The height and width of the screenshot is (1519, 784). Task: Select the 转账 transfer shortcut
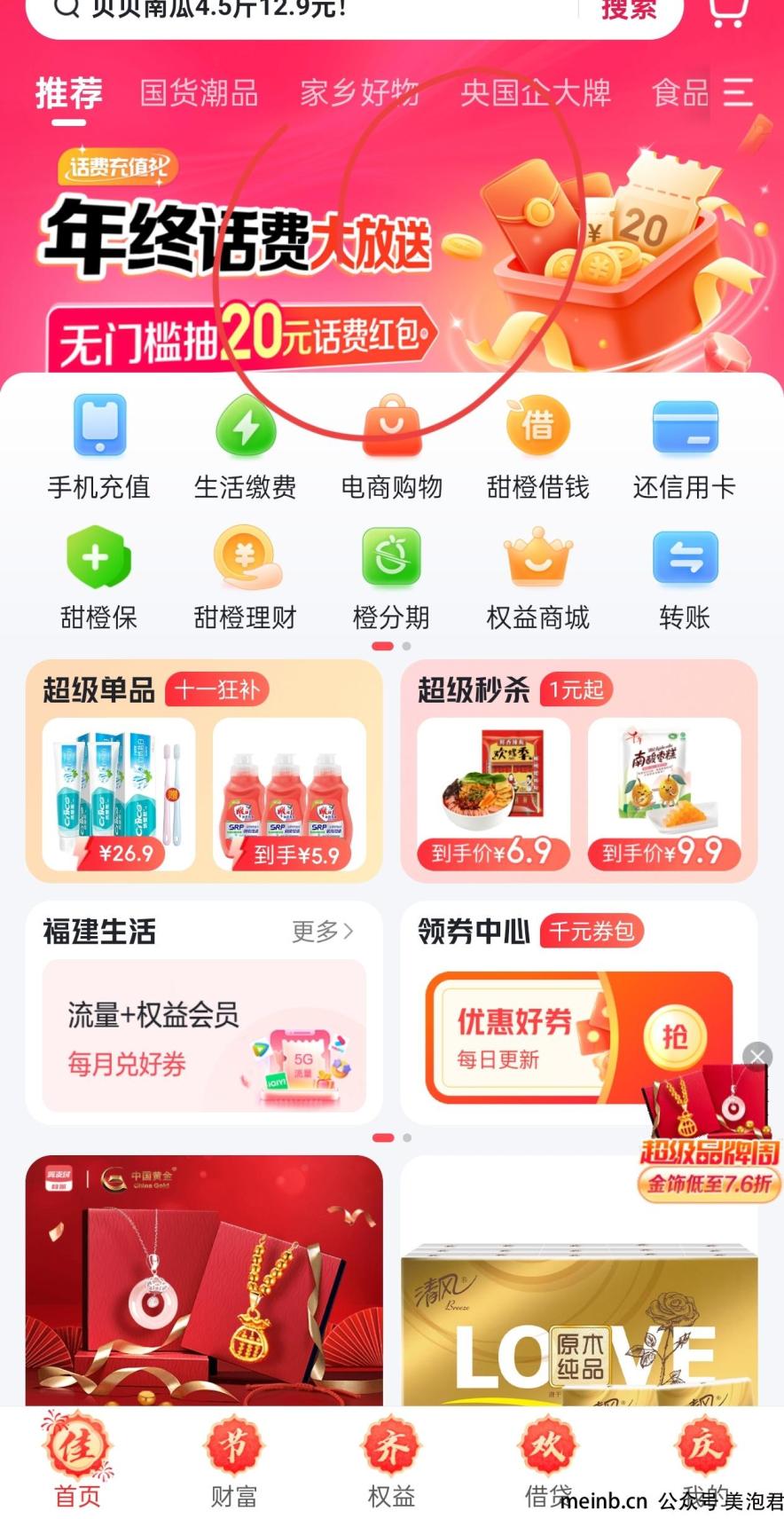point(685,578)
